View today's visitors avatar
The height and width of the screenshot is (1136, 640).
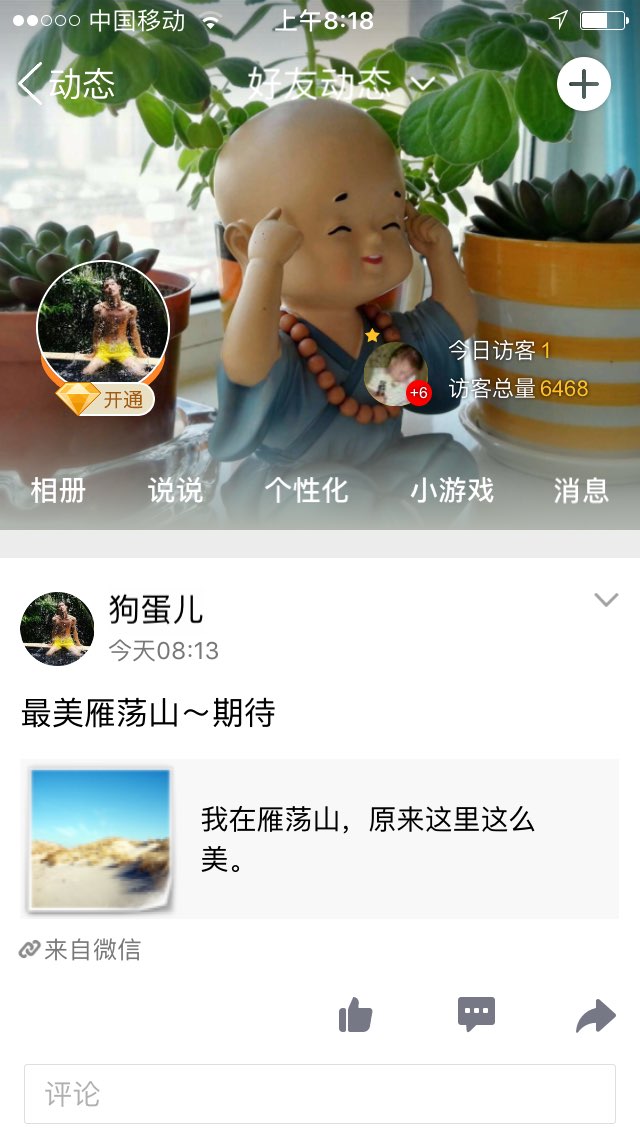pyautogui.click(x=396, y=374)
